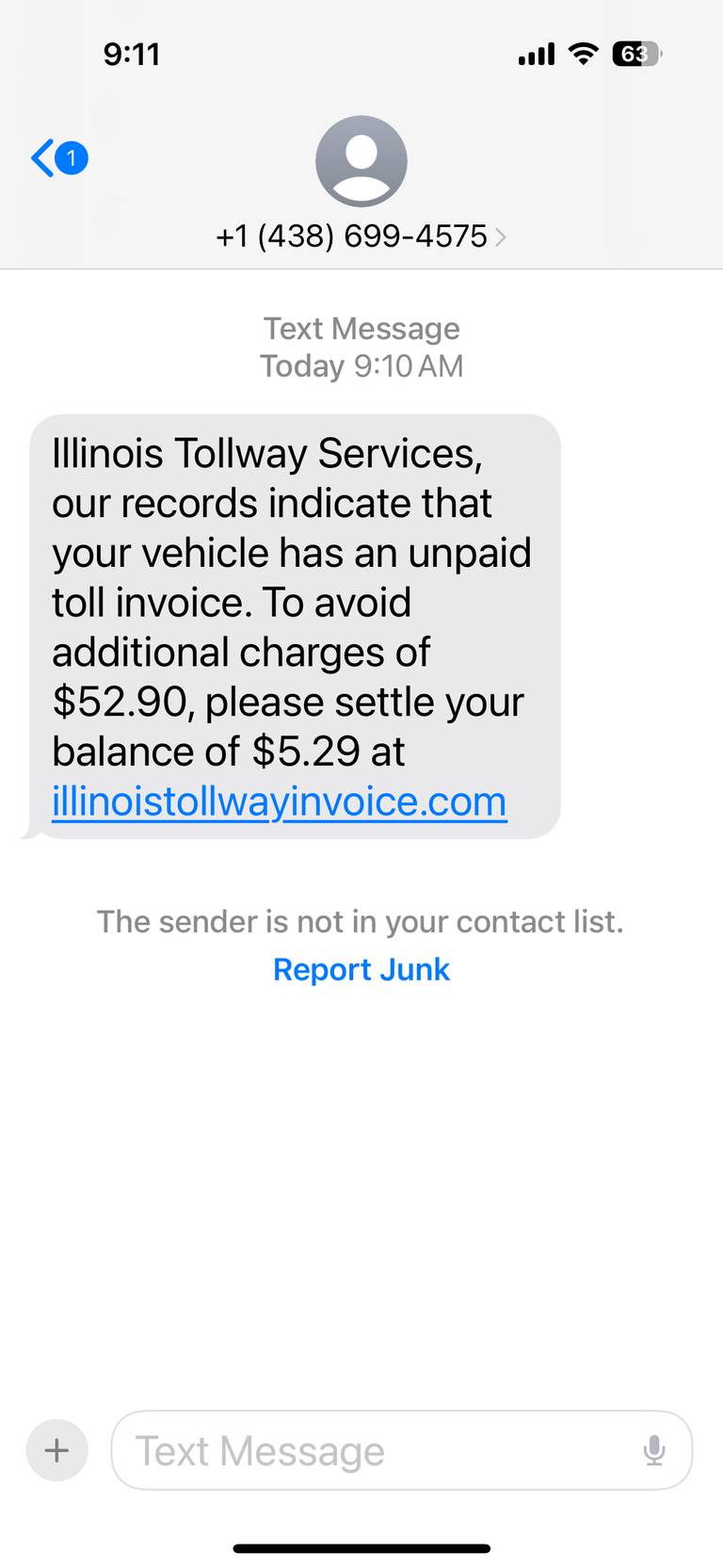The width and height of the screenshot is (723, 1568).
Task: Tap Report Junk
Action: 361,969
